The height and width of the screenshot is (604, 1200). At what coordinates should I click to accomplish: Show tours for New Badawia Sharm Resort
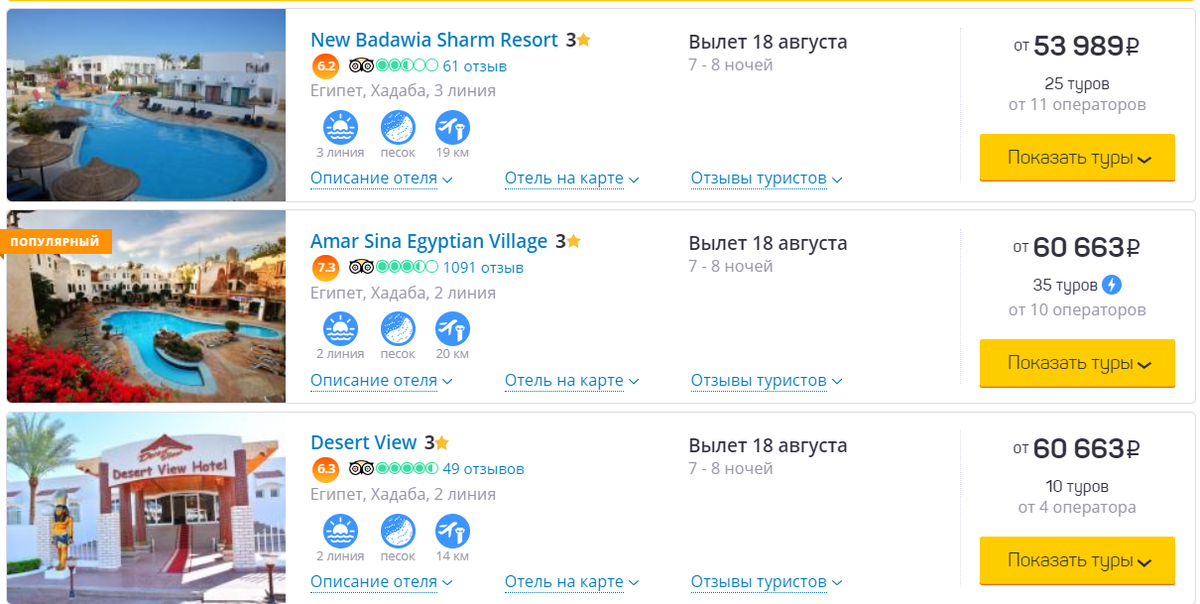click(1077, 158)
